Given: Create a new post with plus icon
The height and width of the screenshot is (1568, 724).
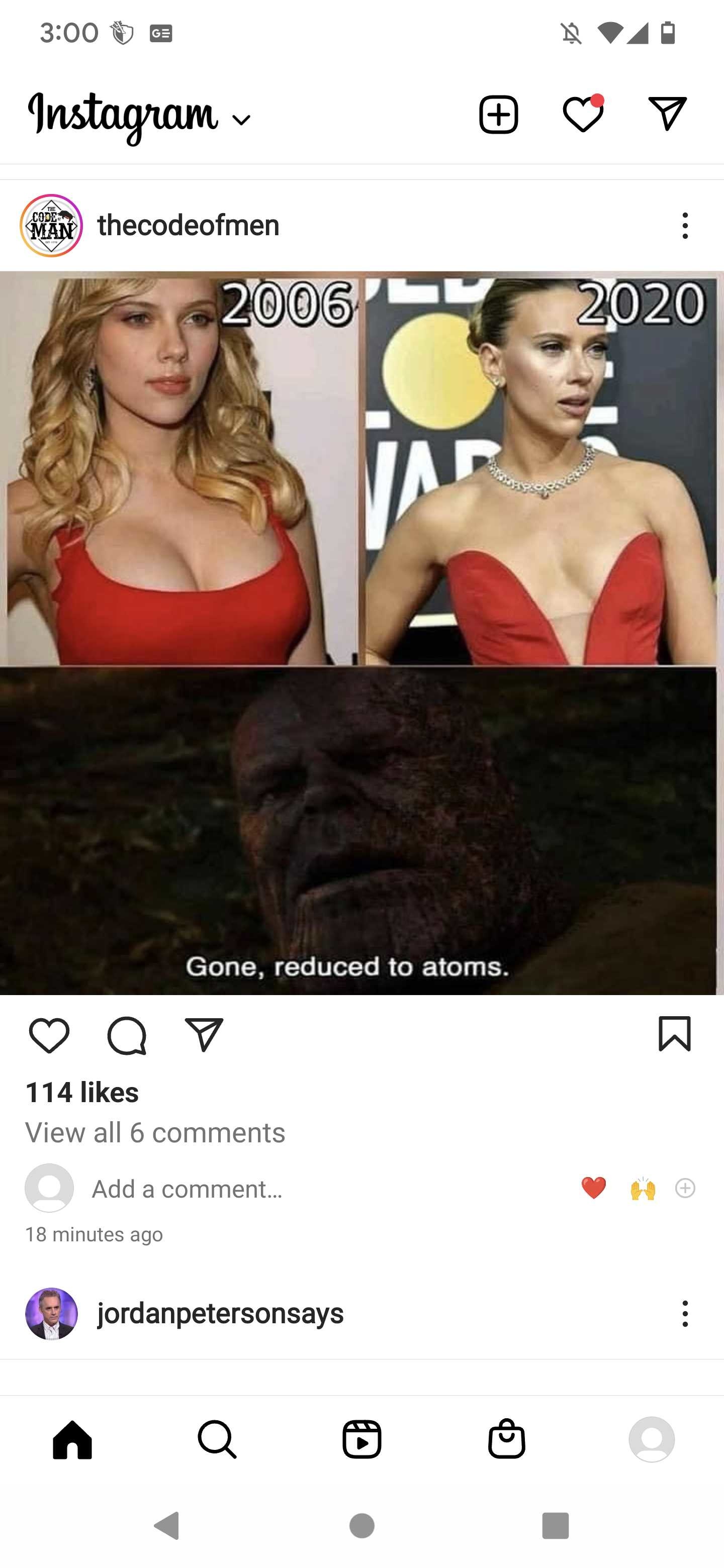Looking at the screenshot, I should coord(498,115).
